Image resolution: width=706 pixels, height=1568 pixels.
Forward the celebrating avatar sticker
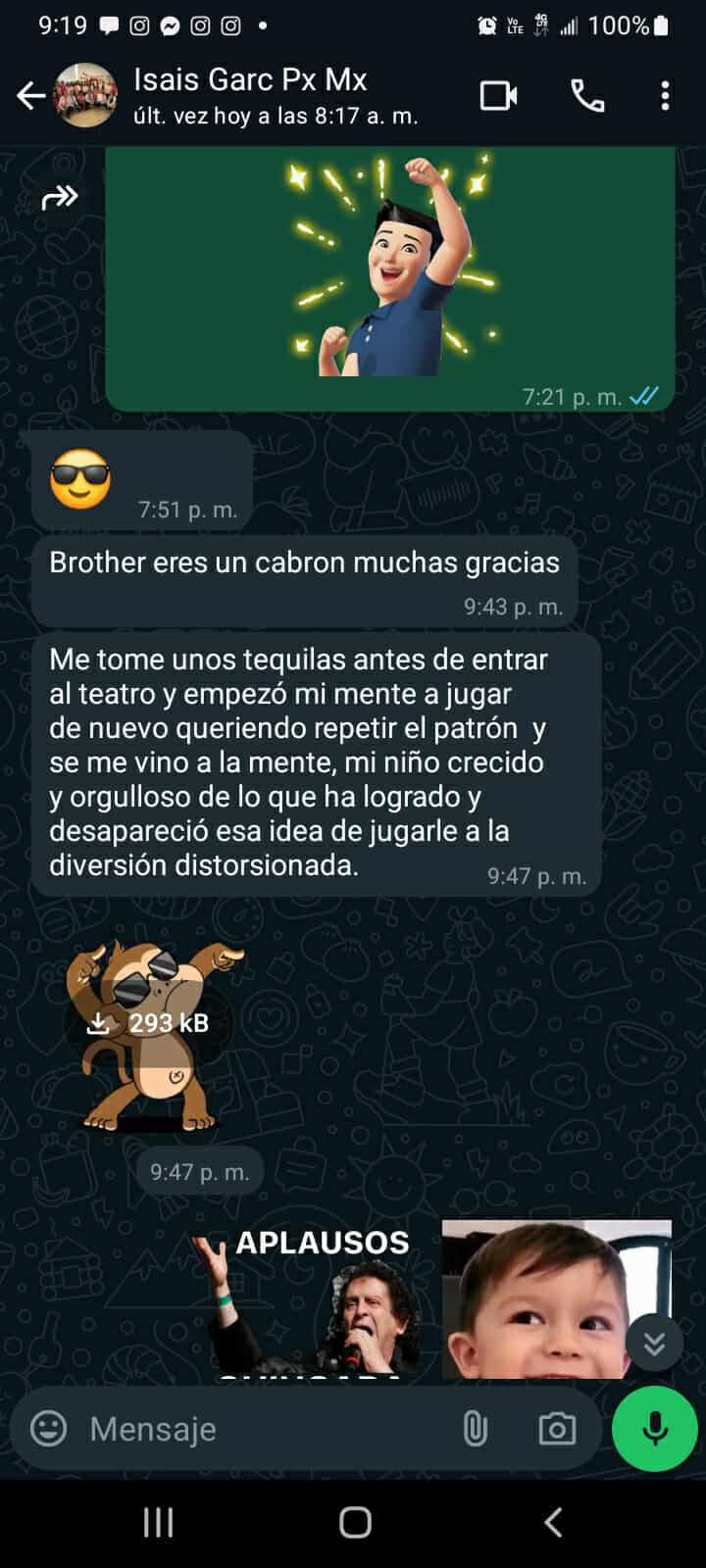tap(60, 198)
